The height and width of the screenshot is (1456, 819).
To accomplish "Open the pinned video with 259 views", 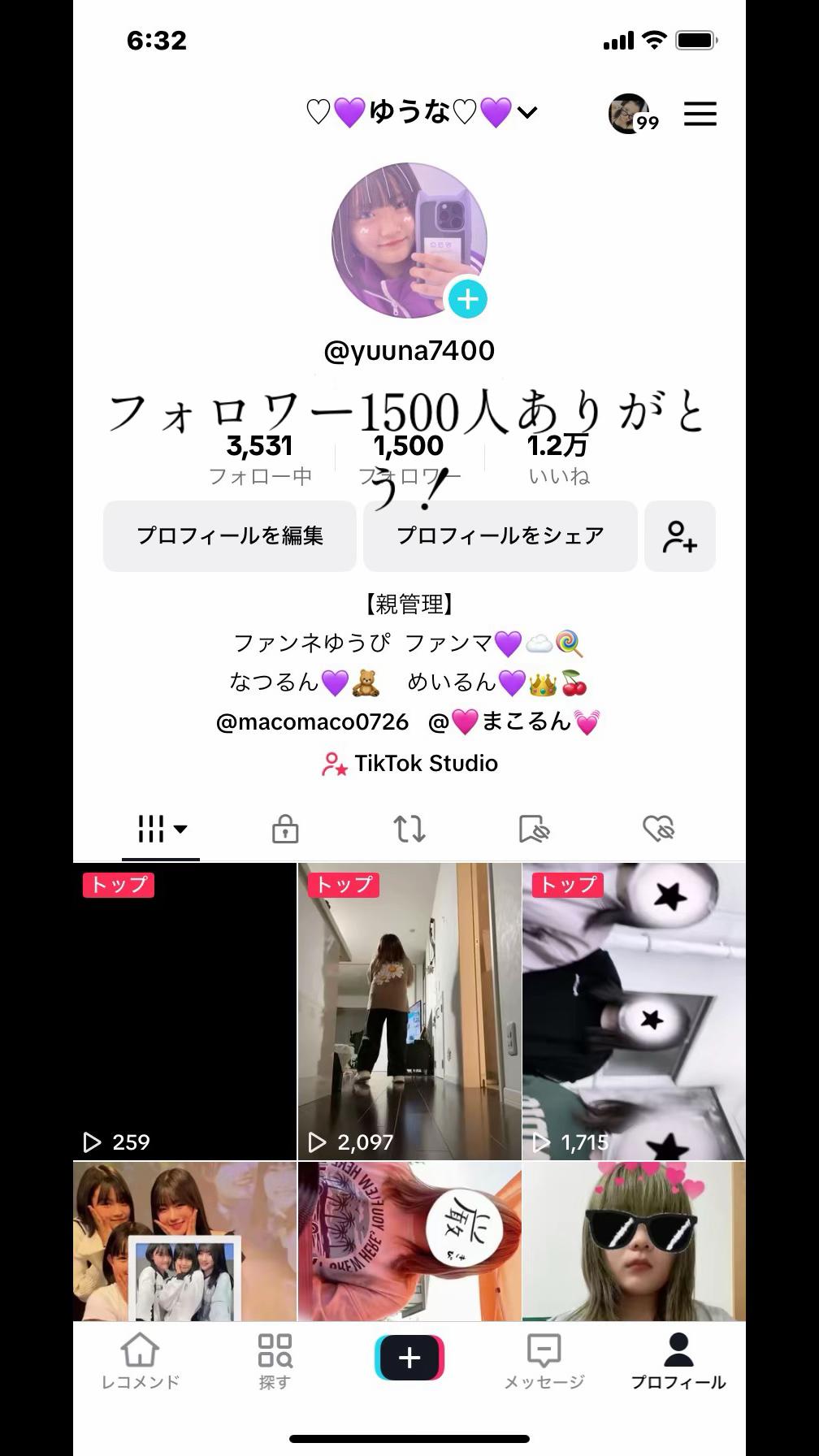I will pos(184,1012).
